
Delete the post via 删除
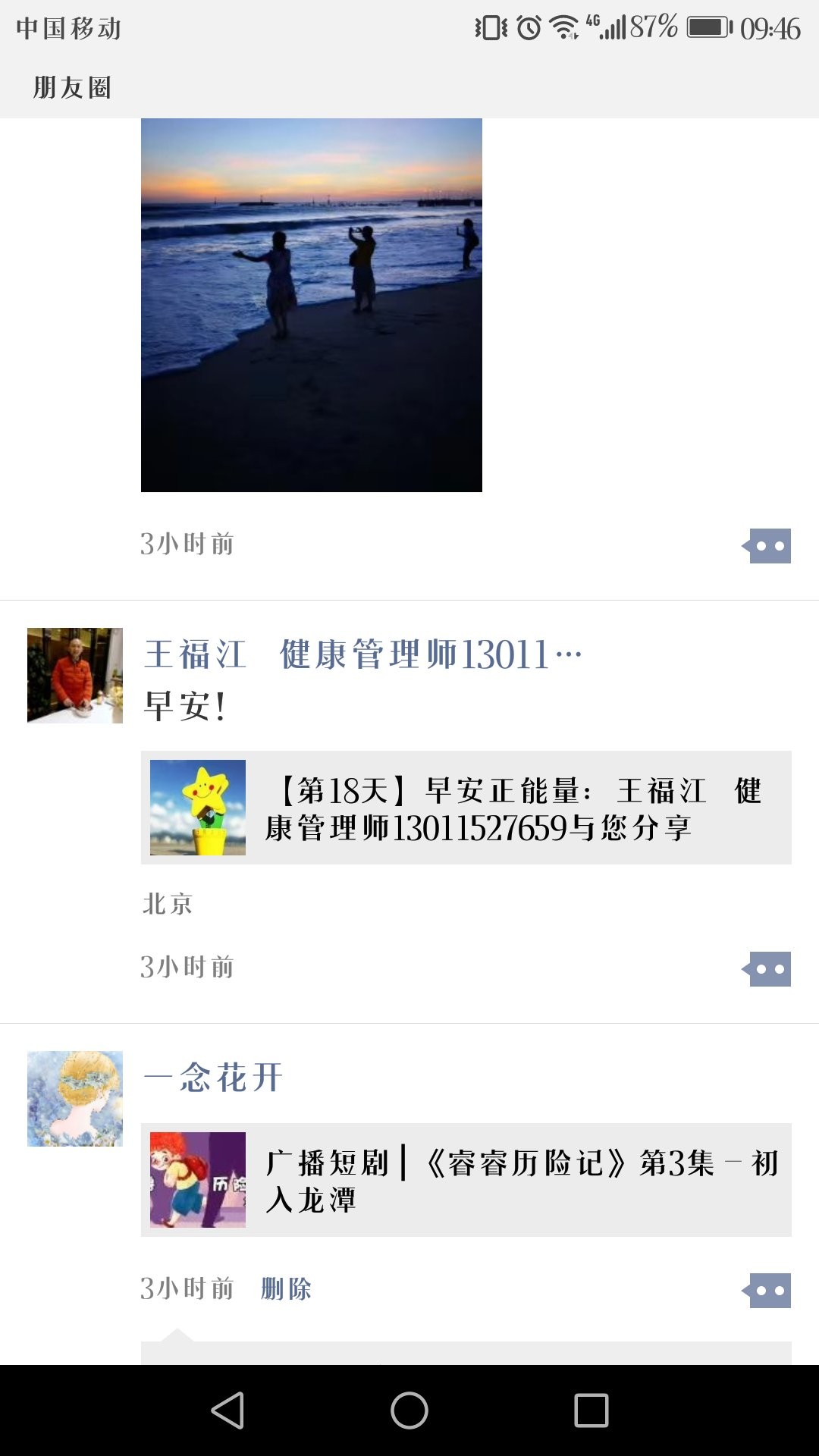coord(286,1288)
